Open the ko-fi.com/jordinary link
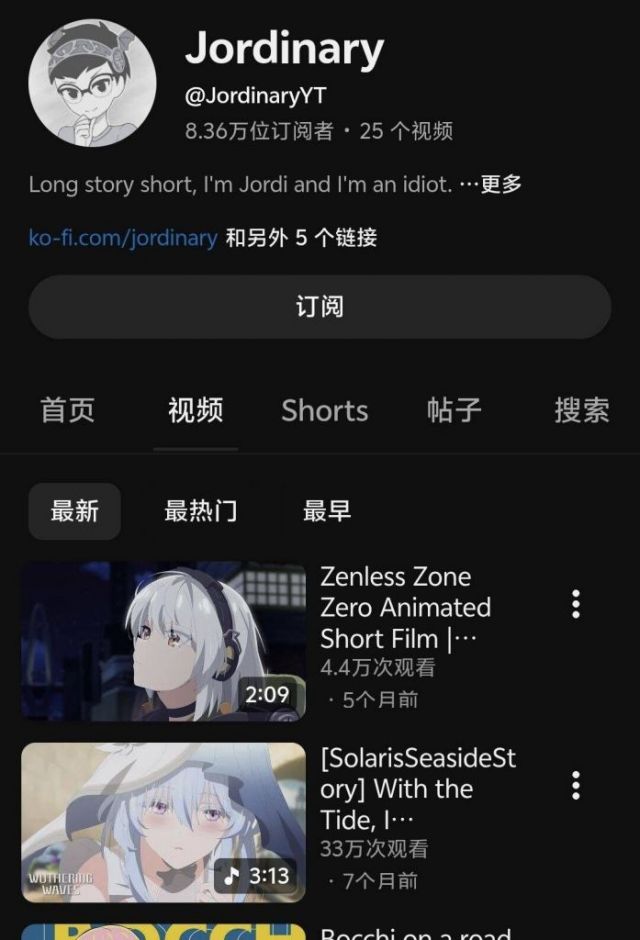 tap(123, 238)
